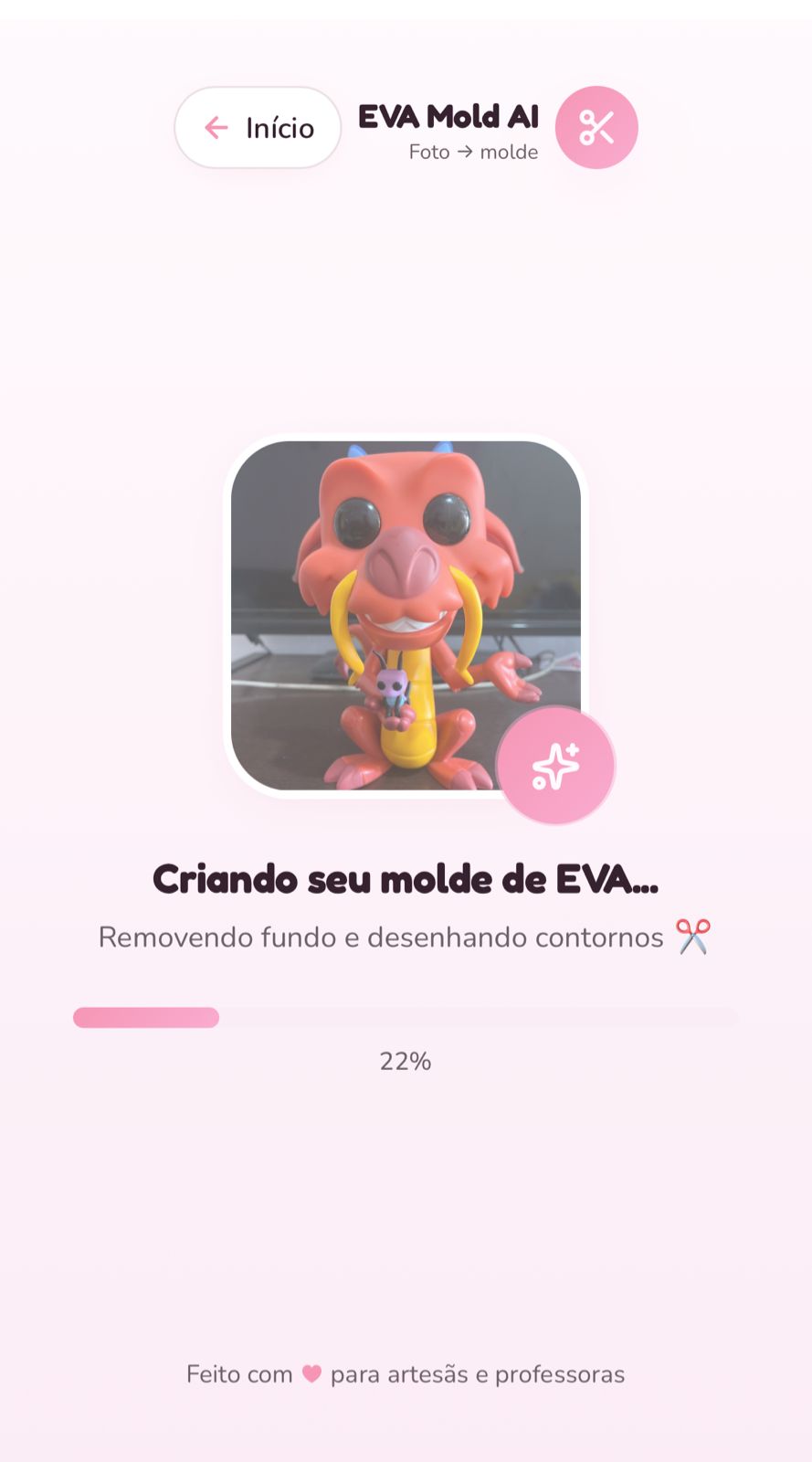Select the 'Removendo fundo e desenhando contornos' status text

(x=381, y=937)
